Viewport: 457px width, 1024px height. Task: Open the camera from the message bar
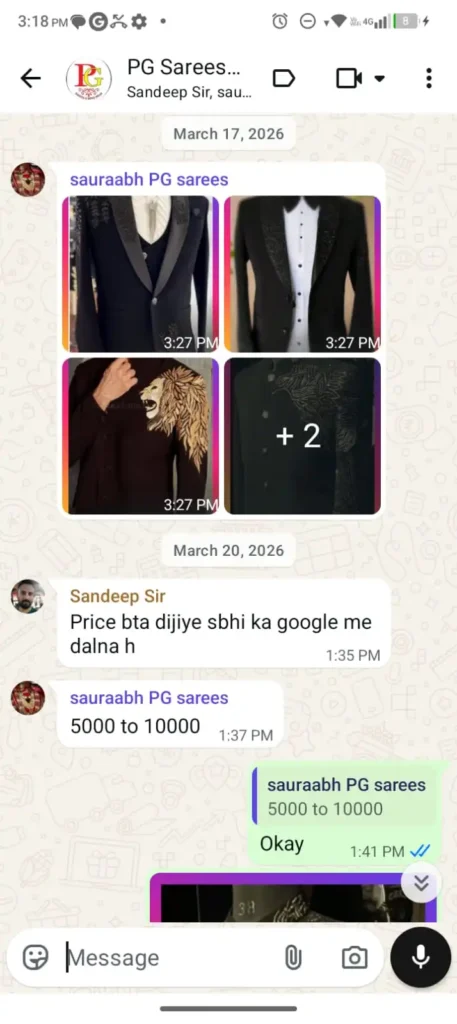point(354,958)
